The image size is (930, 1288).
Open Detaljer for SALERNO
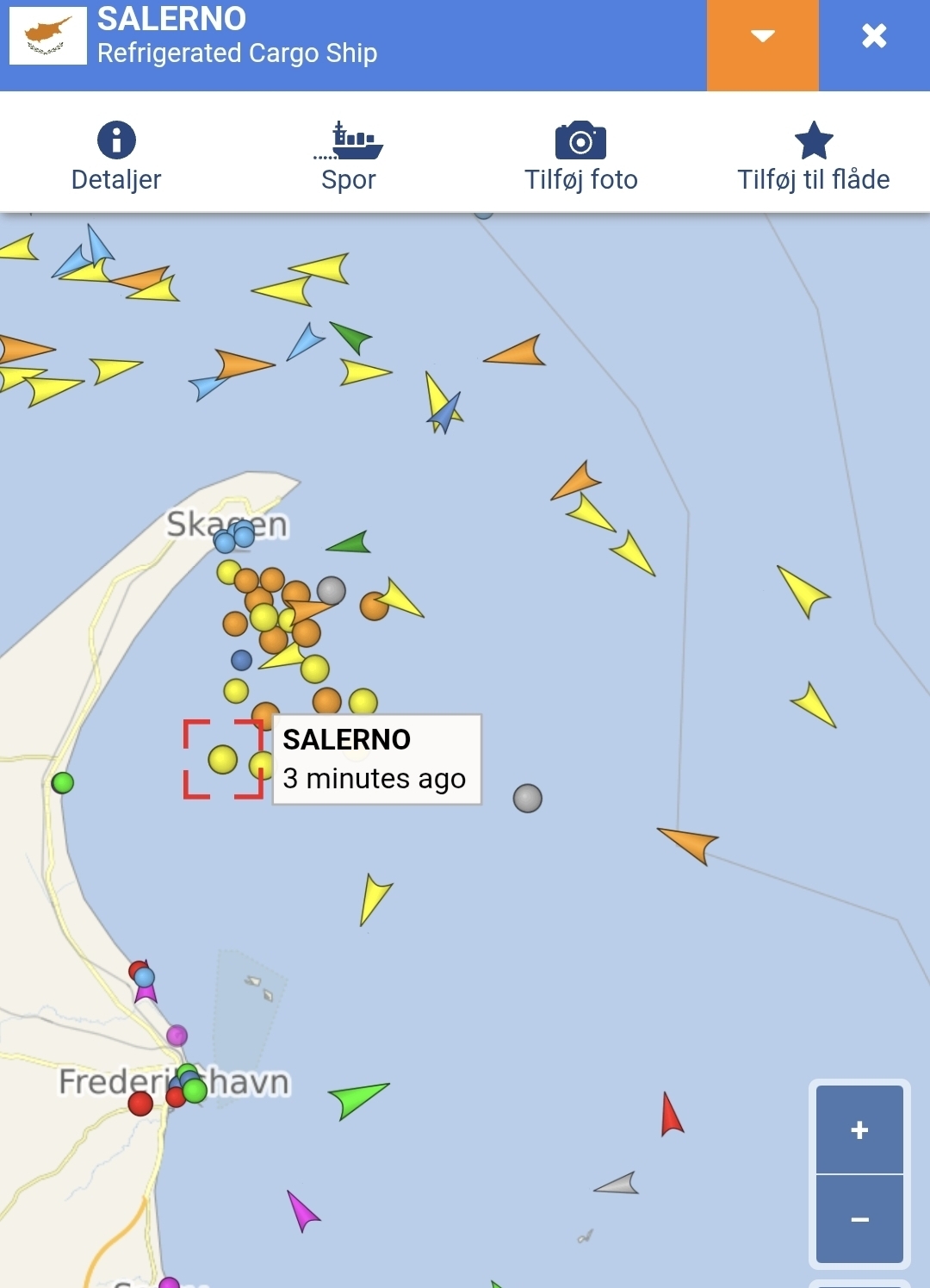click(116, 156)
